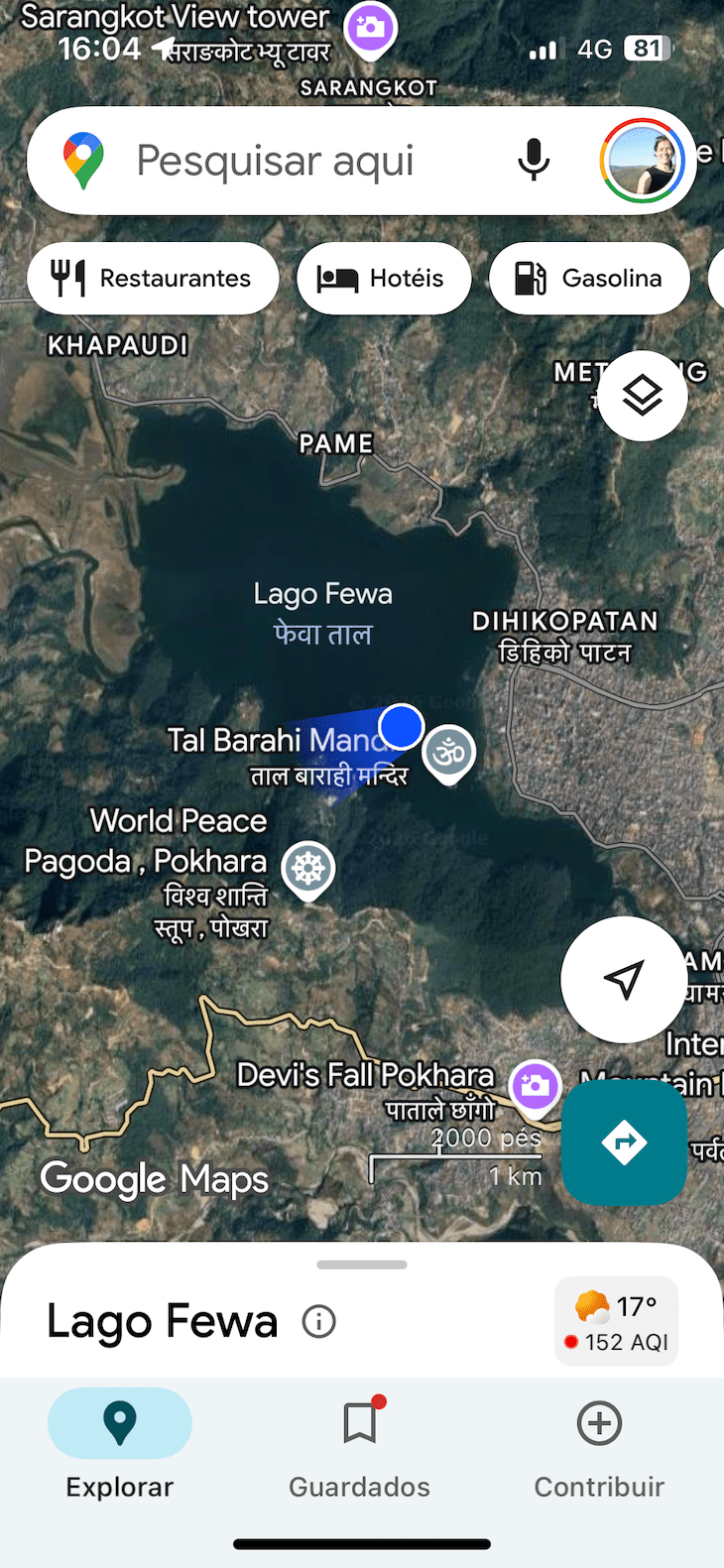Screen dimensions: 724x1568
Task: Start voice search with the microphone
Action: 534,160
